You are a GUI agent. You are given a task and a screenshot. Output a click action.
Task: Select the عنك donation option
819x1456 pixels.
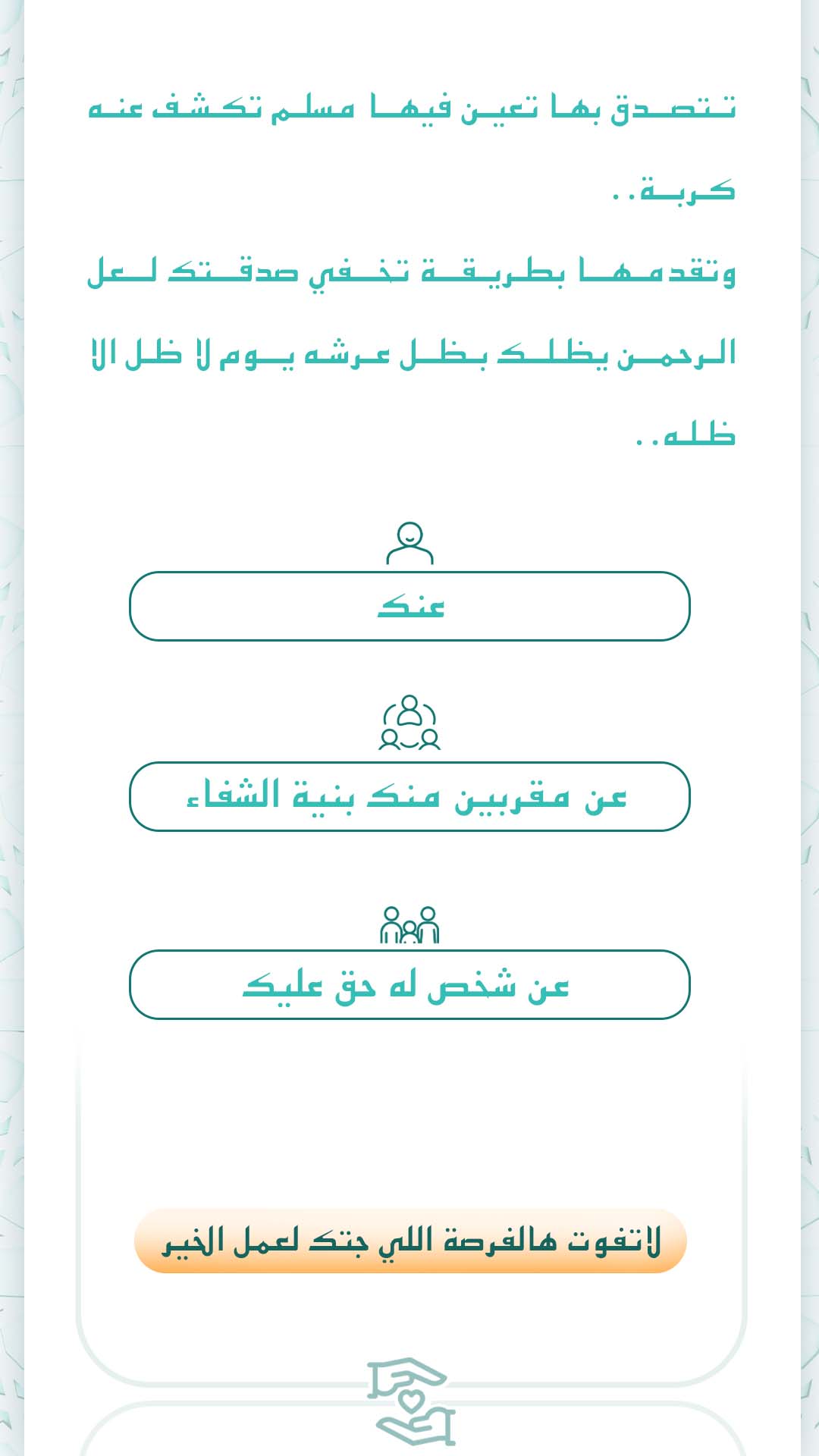[409, 606]
